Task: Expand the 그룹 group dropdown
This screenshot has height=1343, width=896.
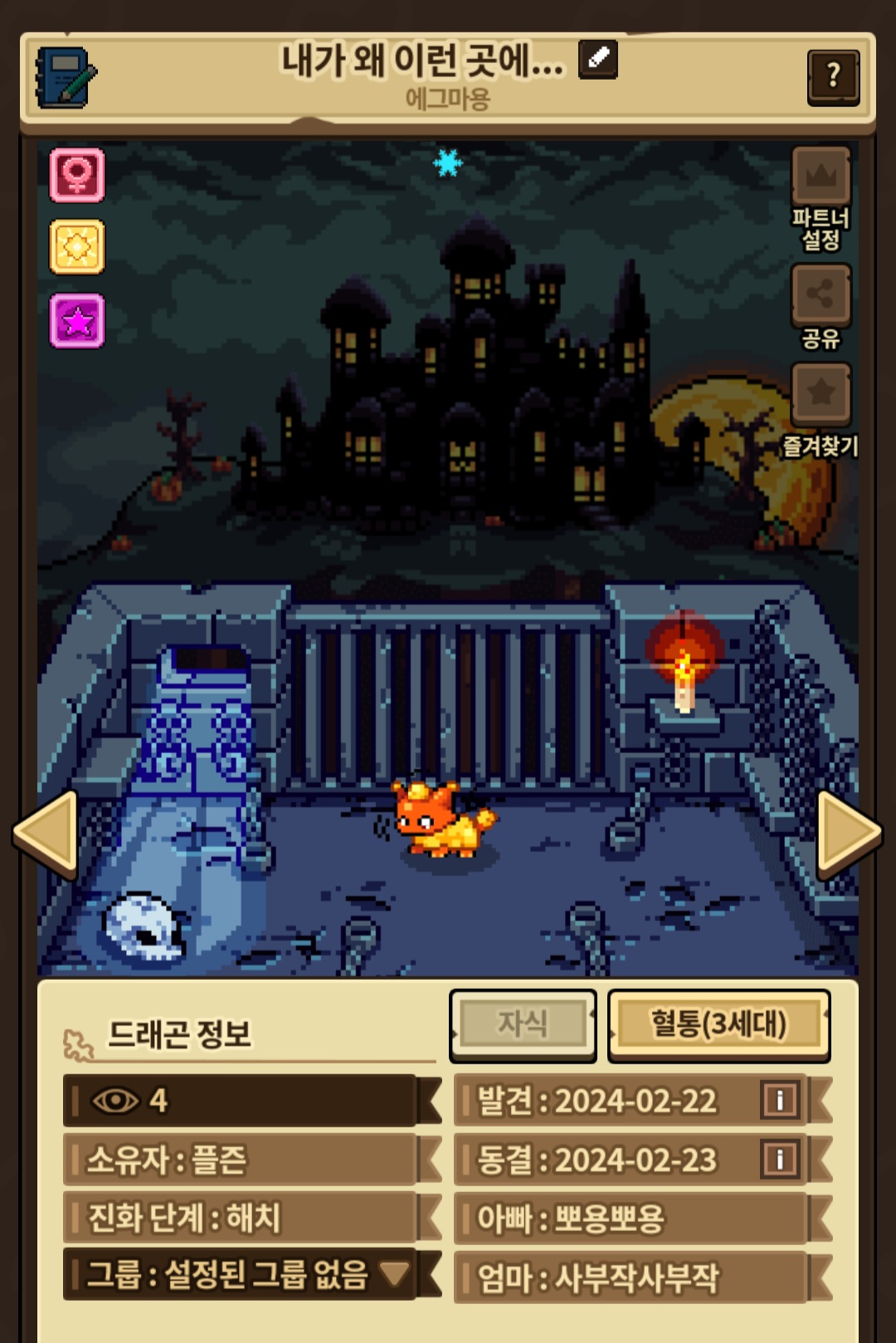Action: 394,1273
